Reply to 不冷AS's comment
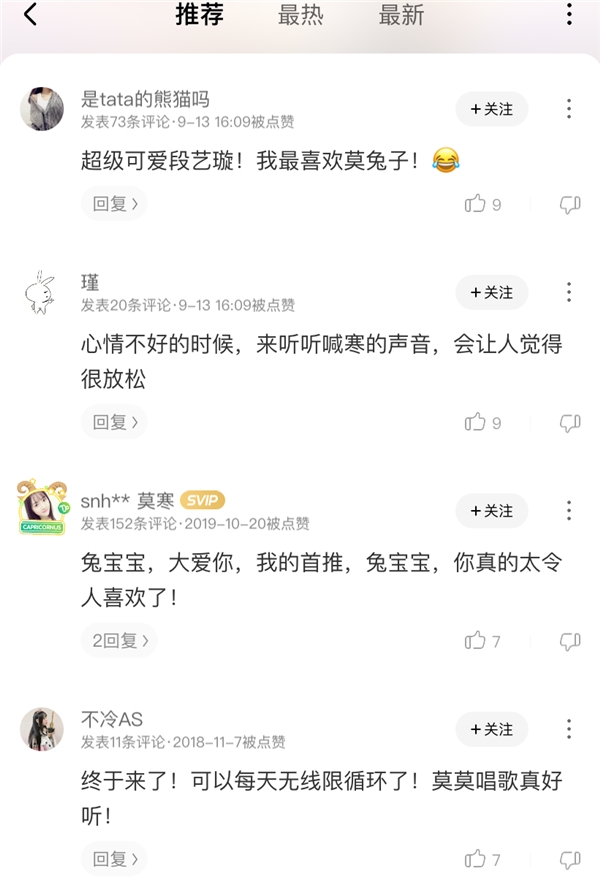The width and height of the screenshot is (600, 895). 113,858
